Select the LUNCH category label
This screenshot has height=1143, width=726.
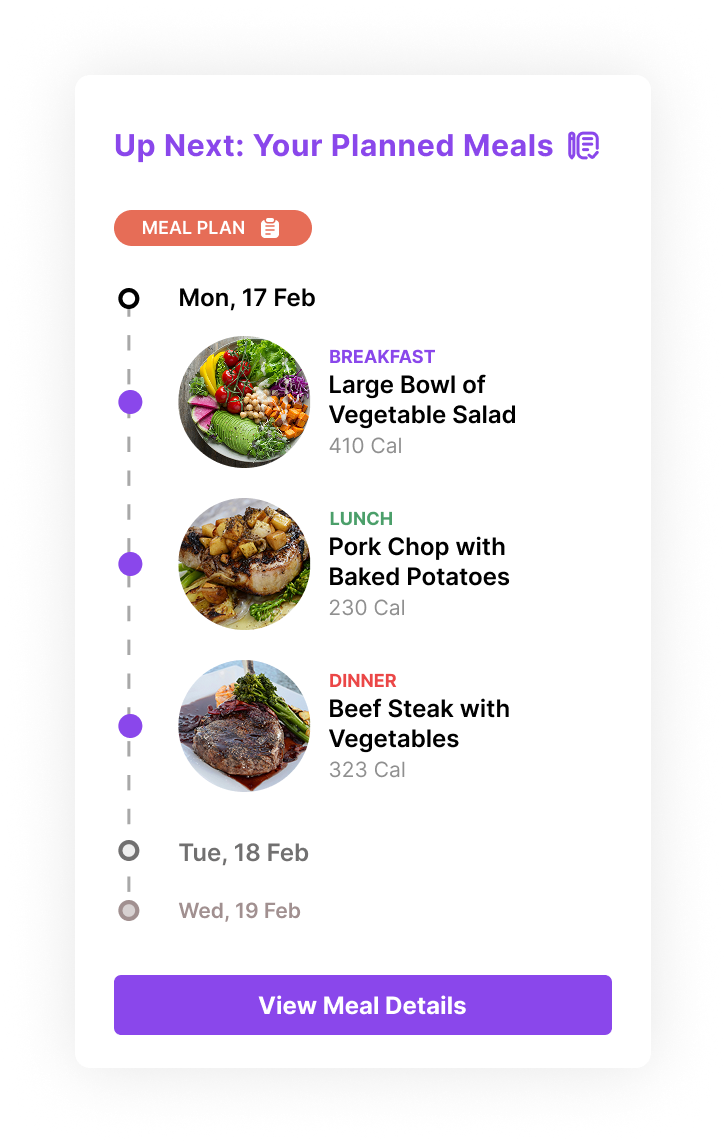[361, 518]
